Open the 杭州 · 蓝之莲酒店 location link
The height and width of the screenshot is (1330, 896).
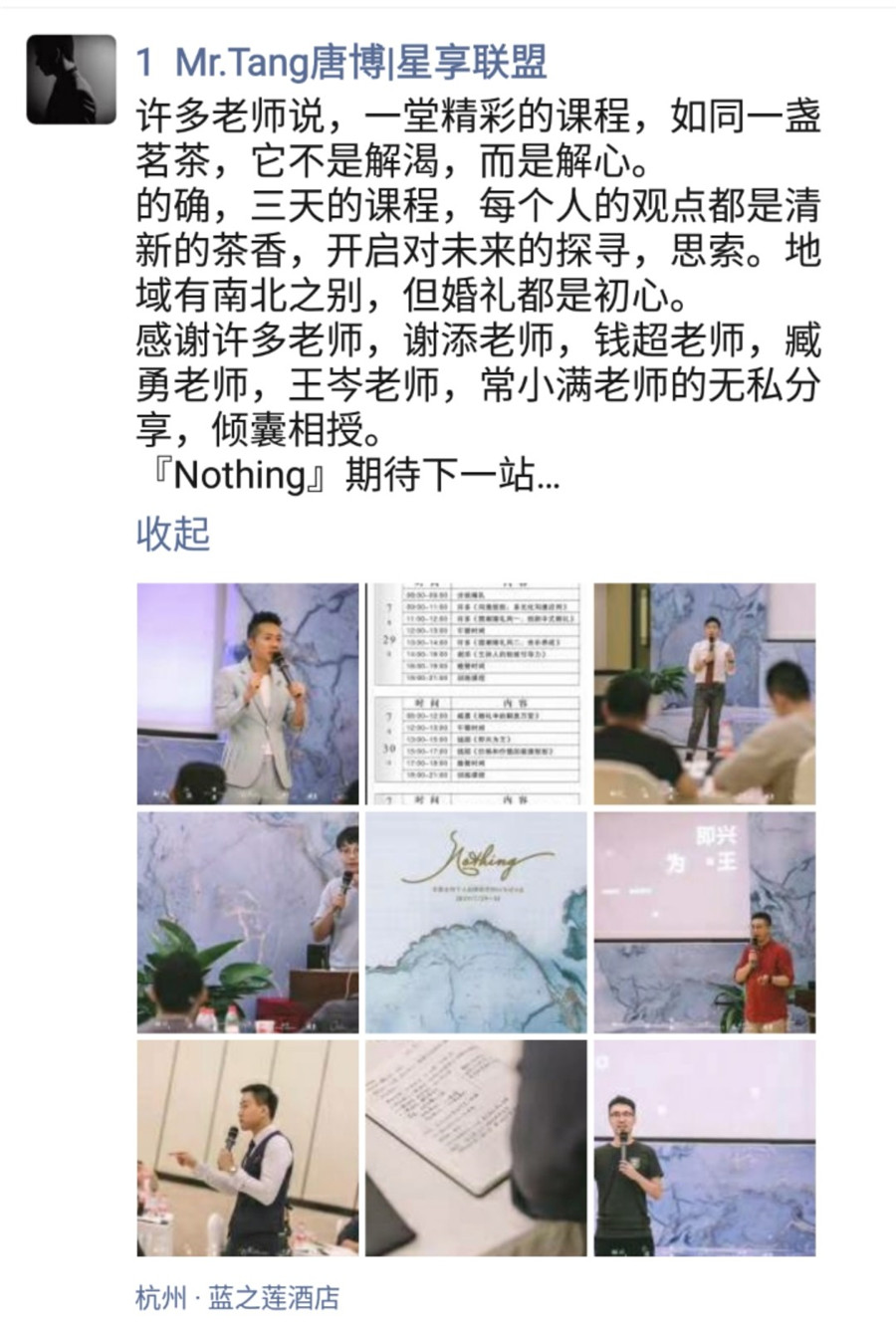(x=237, y=1297)
